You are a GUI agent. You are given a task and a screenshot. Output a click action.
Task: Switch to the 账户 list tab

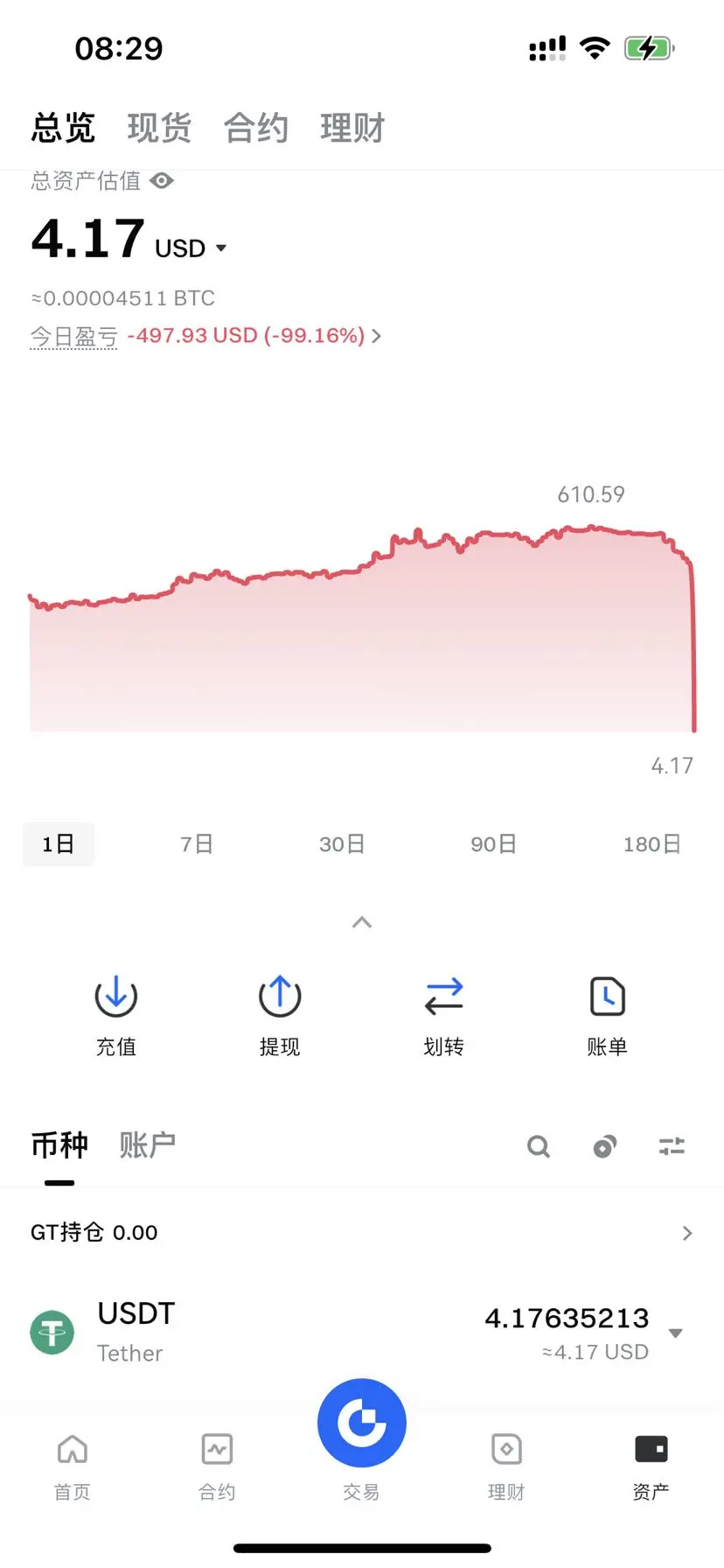tap(147, 1145)
